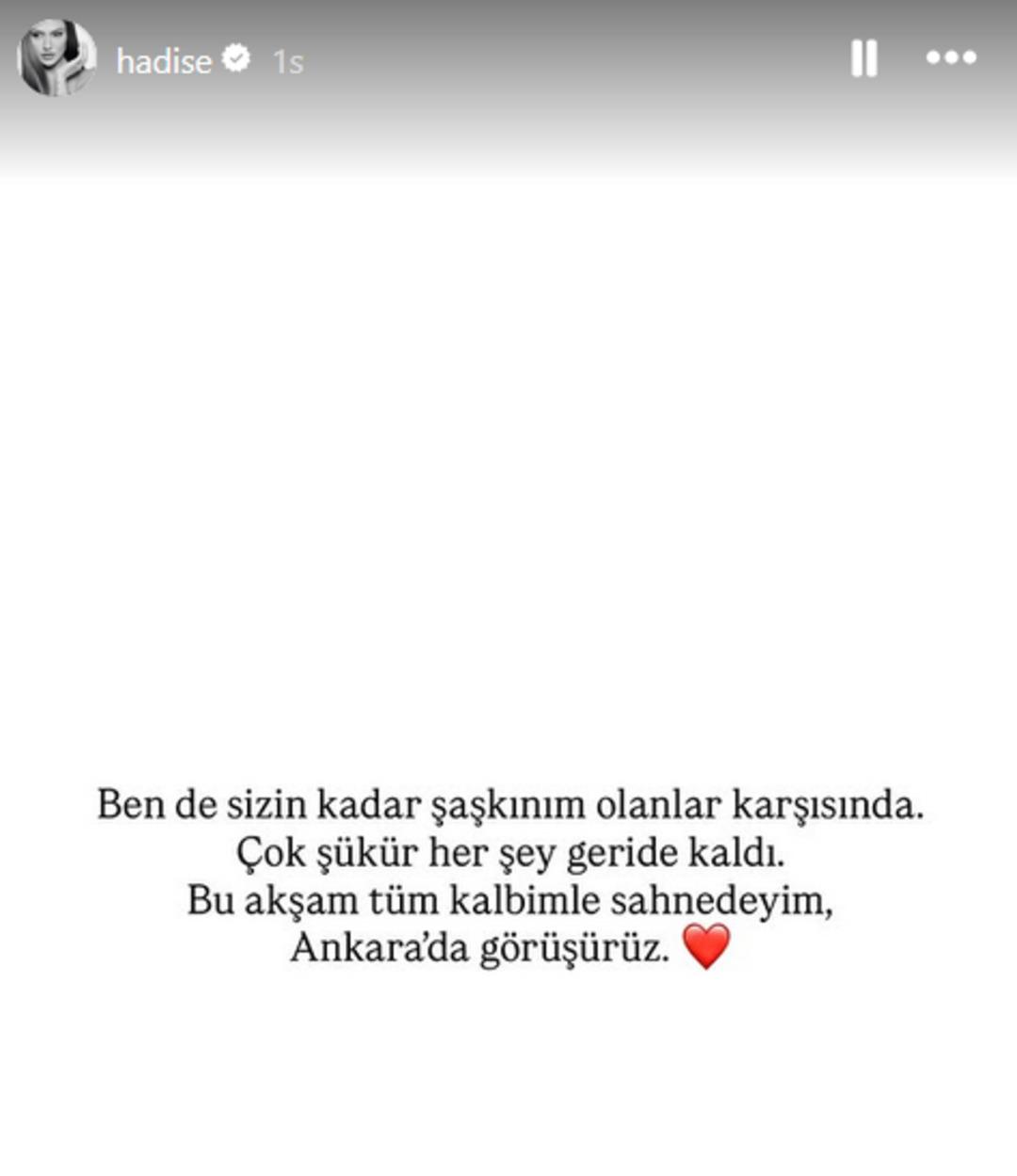Screen dimensions: 1017x1176
Task: Tap the hadise username
Action: [164, 61]
